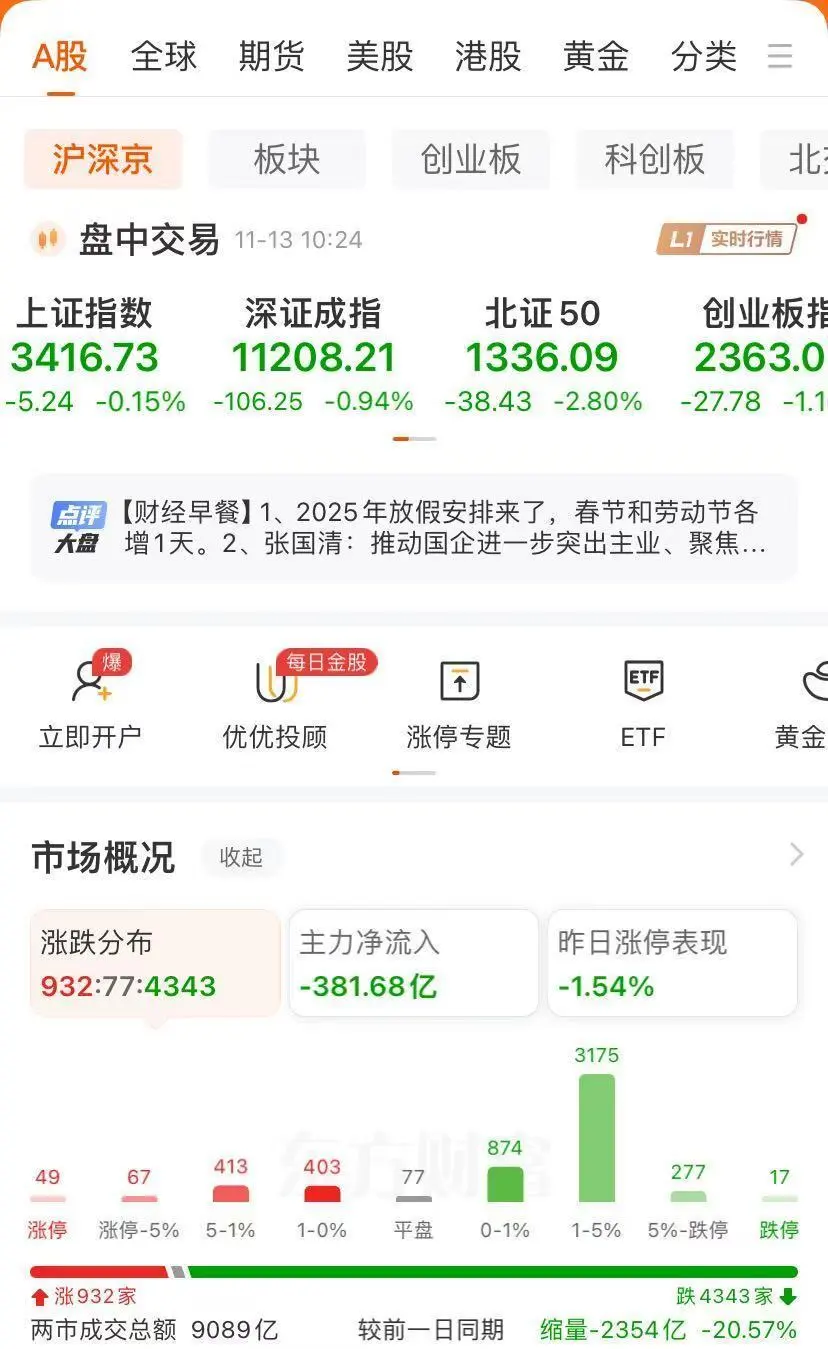Open the 分类 tab

tap(704, 56)
